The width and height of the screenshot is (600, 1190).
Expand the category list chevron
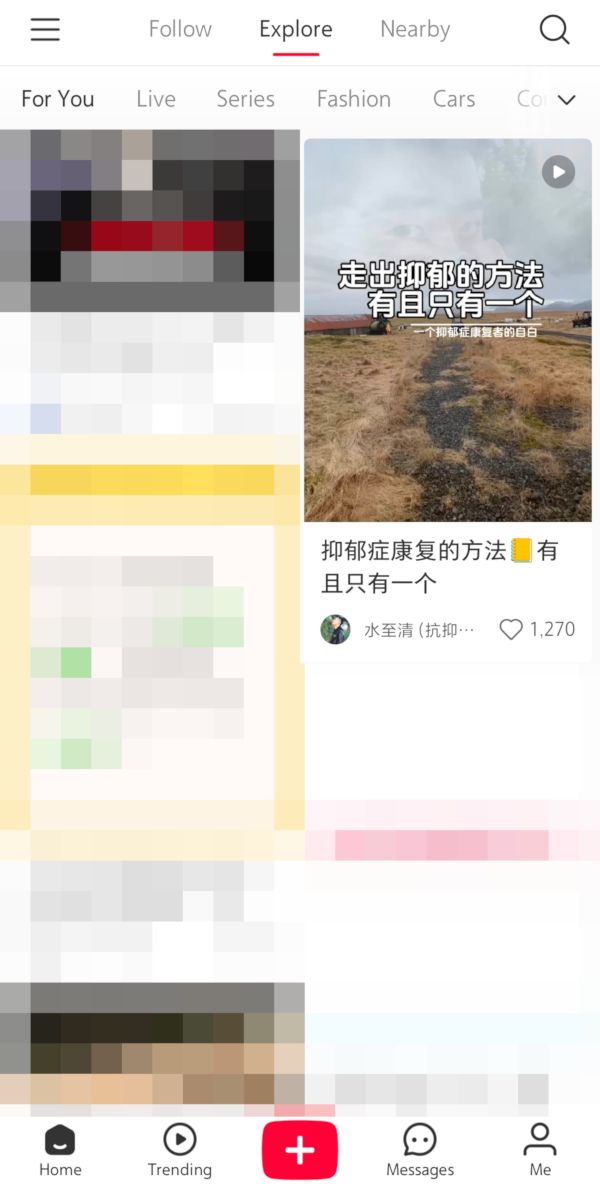pyautogui.click(x=567, y=99)
